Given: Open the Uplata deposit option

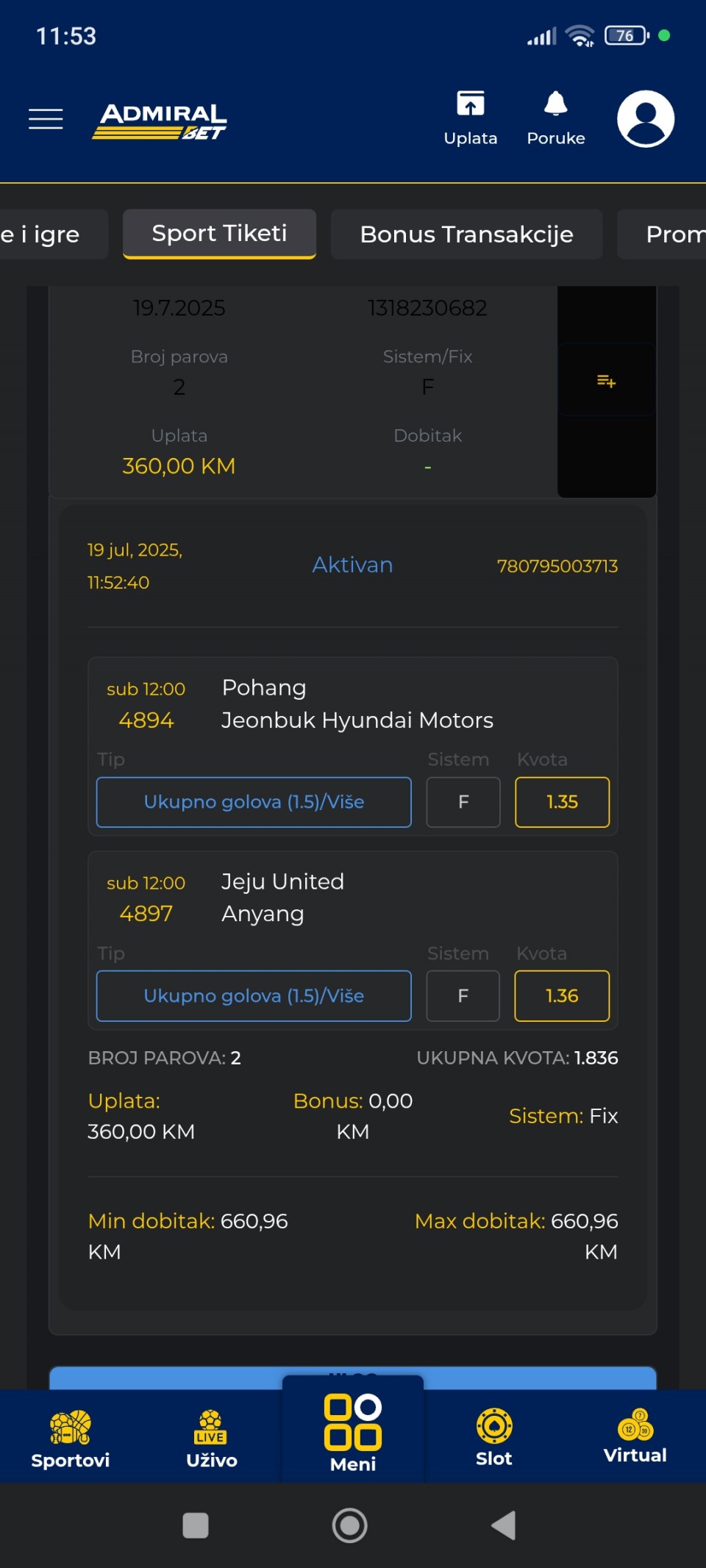Looking at the screenshot, I should [471, 118].
